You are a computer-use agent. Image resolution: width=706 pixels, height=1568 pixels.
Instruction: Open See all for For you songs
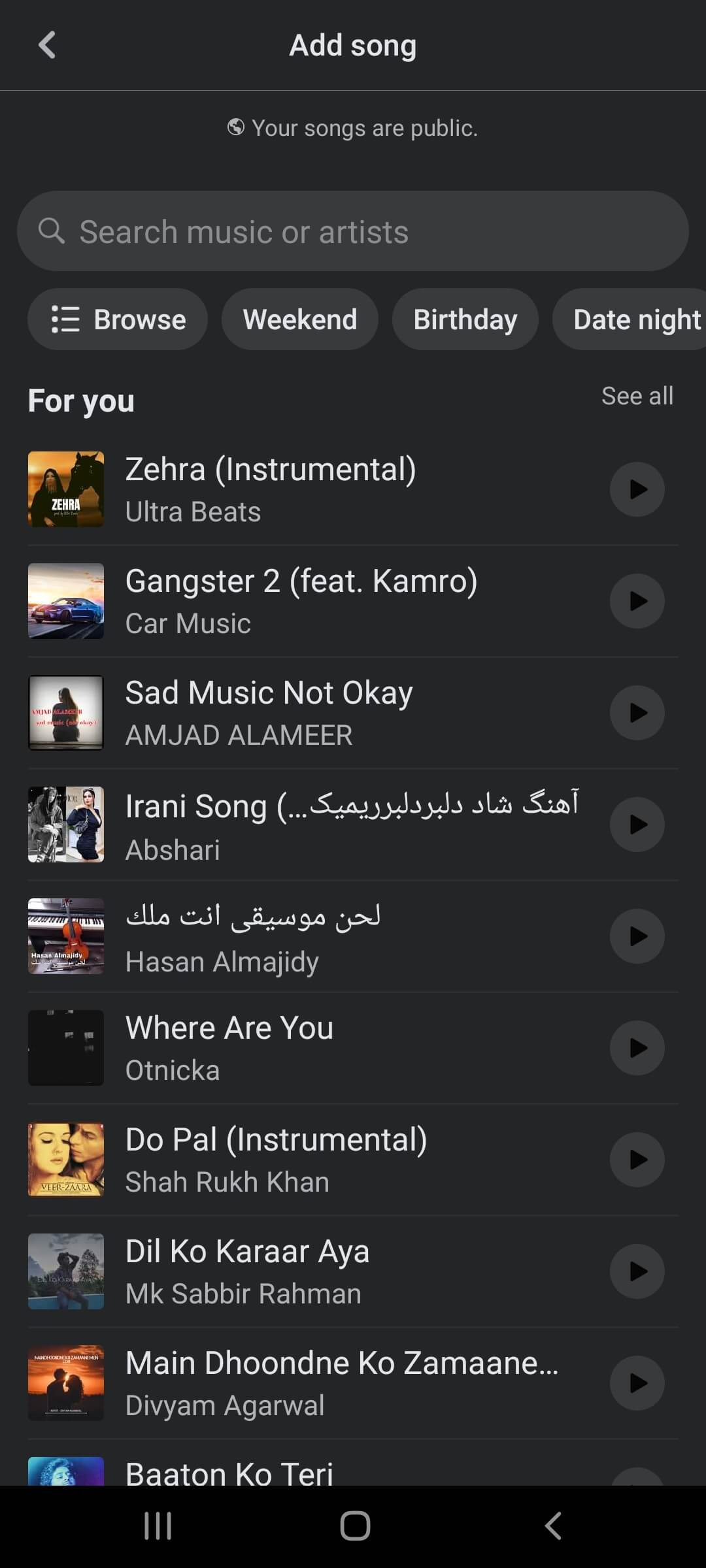(x=637, y=396)
